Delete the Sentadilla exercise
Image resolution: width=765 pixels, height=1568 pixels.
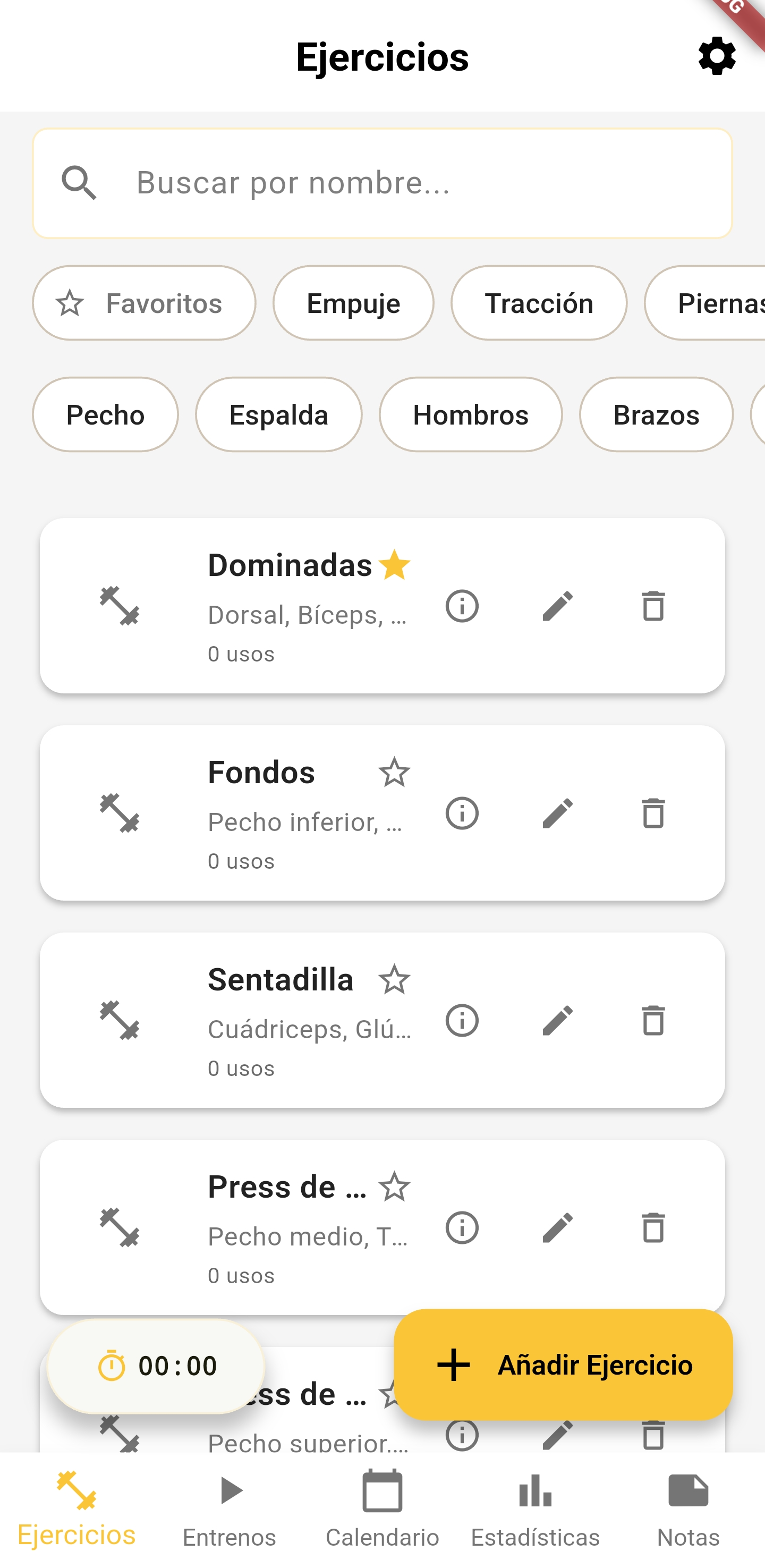[x=652, y=1021]
